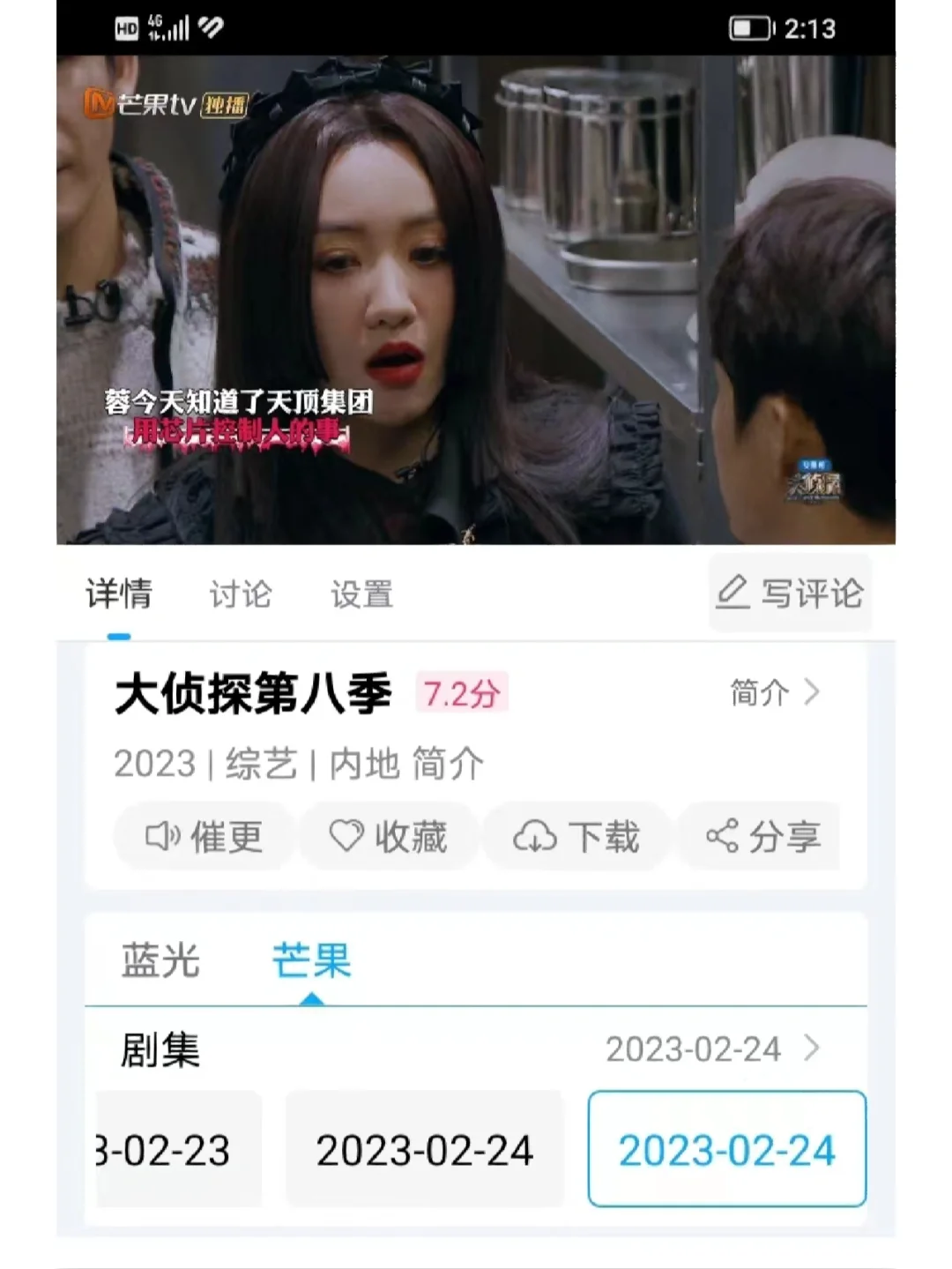Switch to the 蓝光 source

click(x=160, y=960)
